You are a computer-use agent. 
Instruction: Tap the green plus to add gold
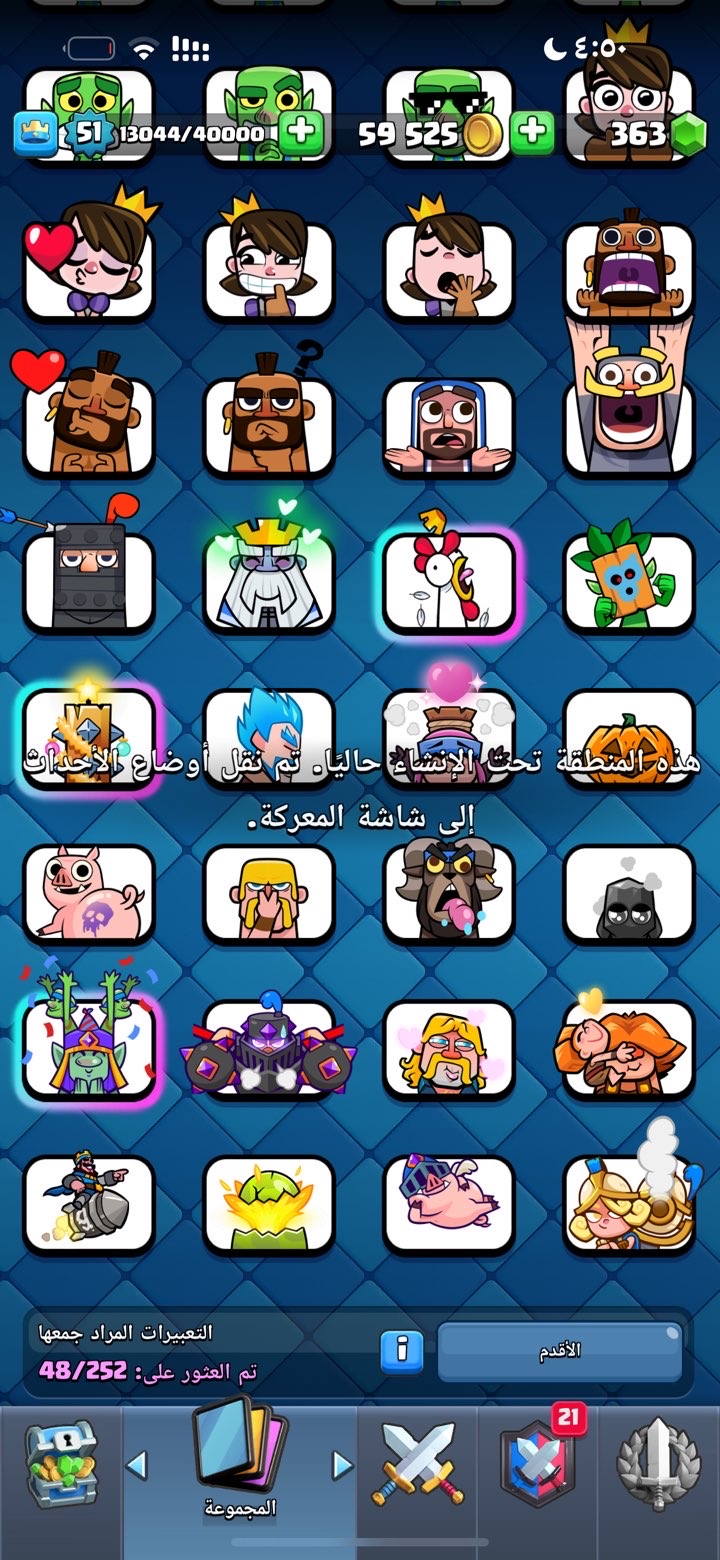coord(532,132)
